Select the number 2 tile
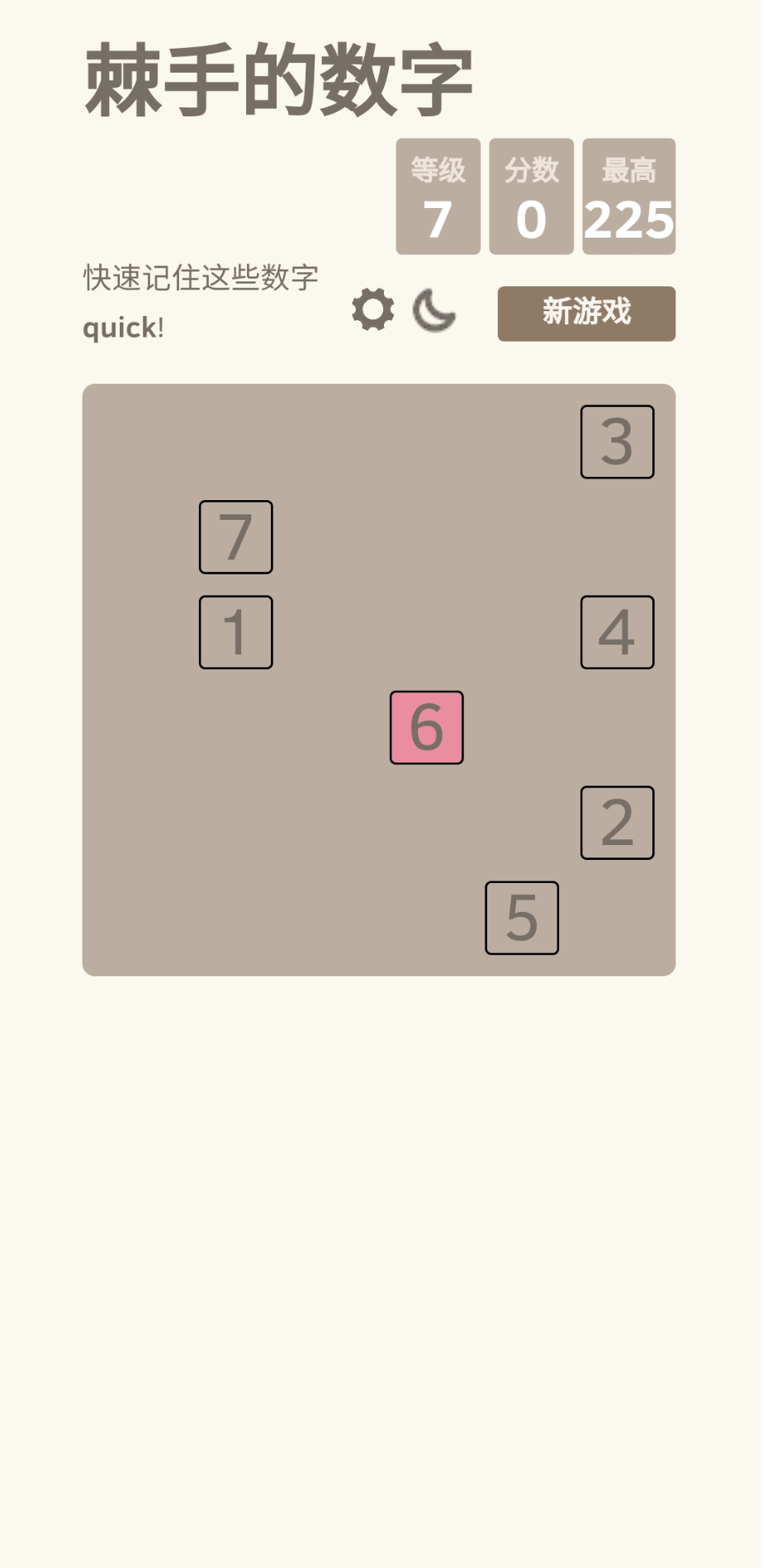 click(618, 823)
